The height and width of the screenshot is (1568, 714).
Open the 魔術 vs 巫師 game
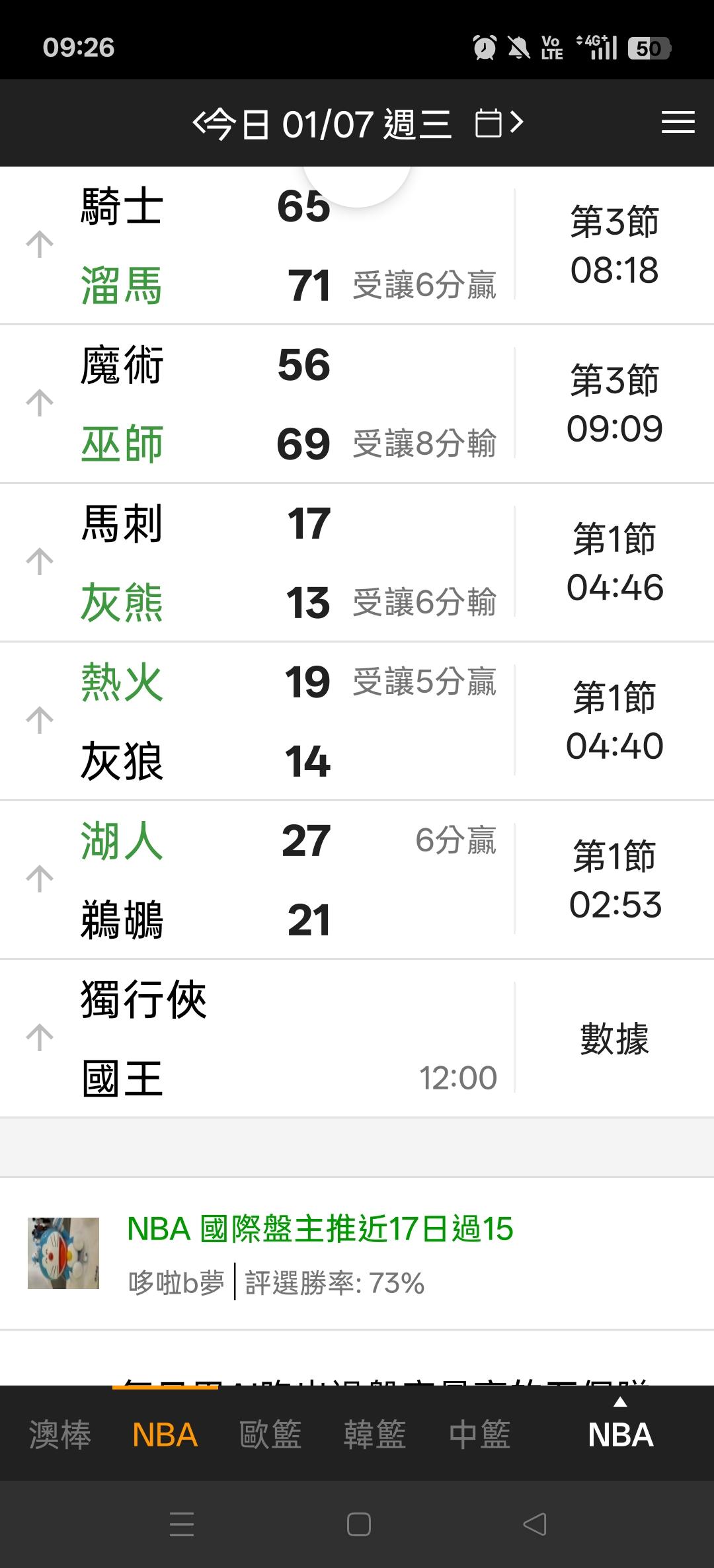tap(357, 404)
